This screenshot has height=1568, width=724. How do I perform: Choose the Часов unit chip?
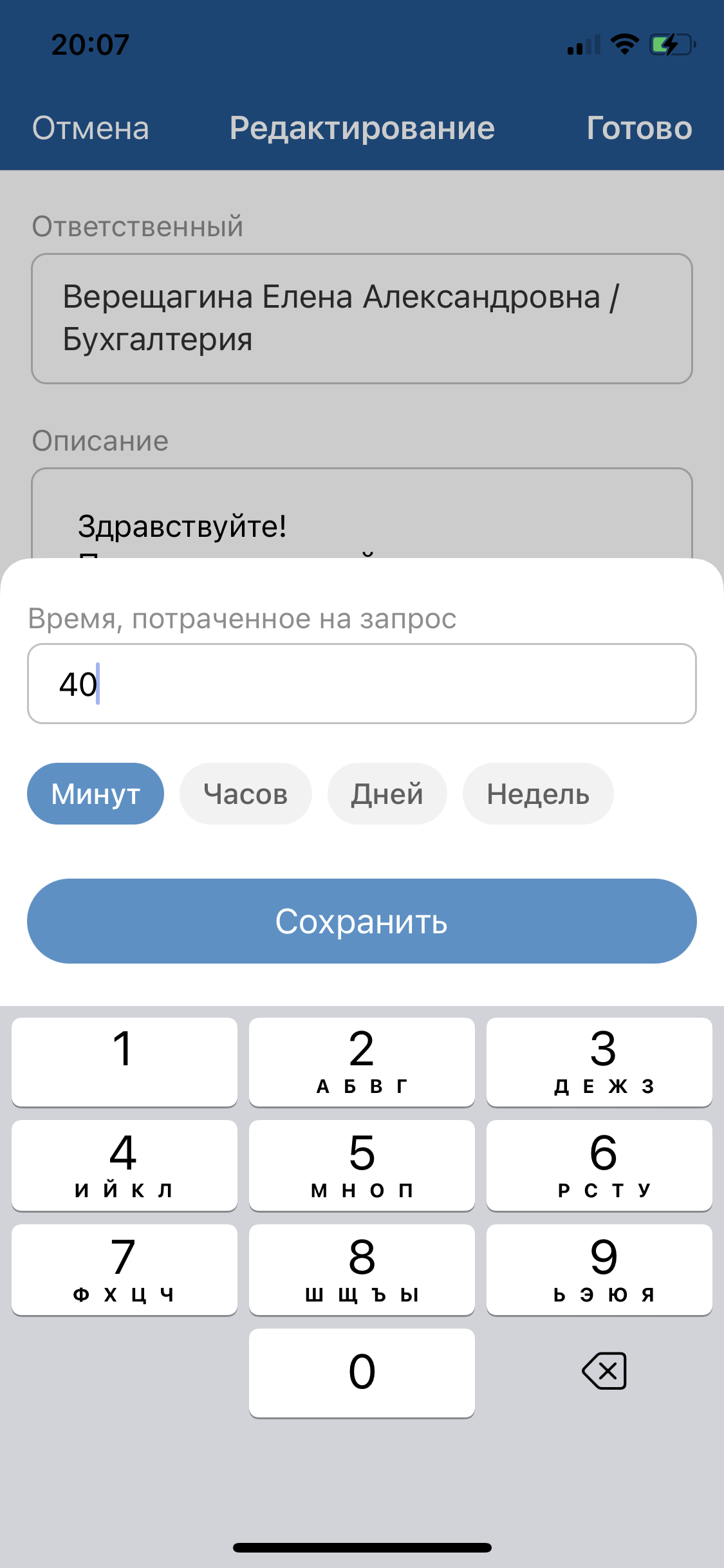tap(245, 794)
